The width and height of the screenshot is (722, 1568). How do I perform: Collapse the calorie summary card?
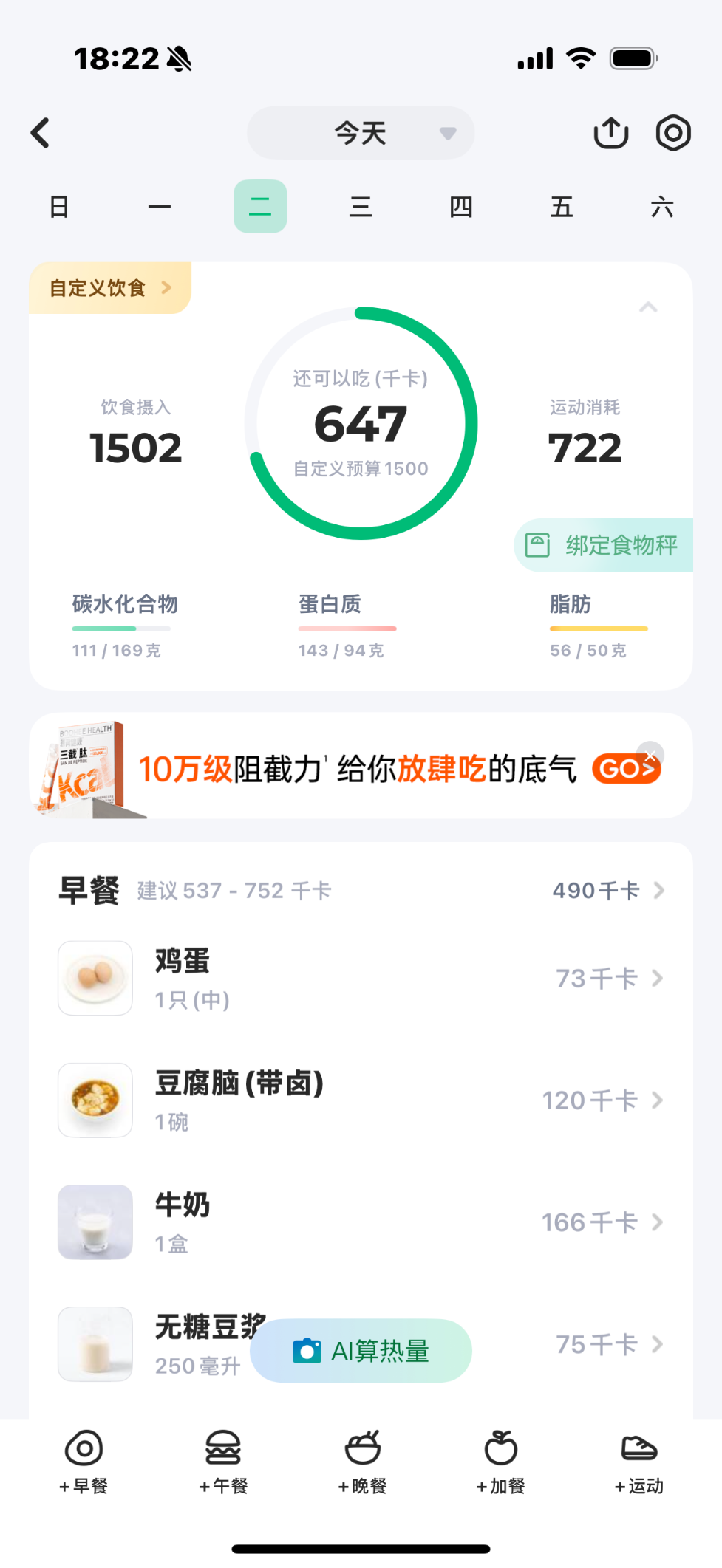point(648,307)
